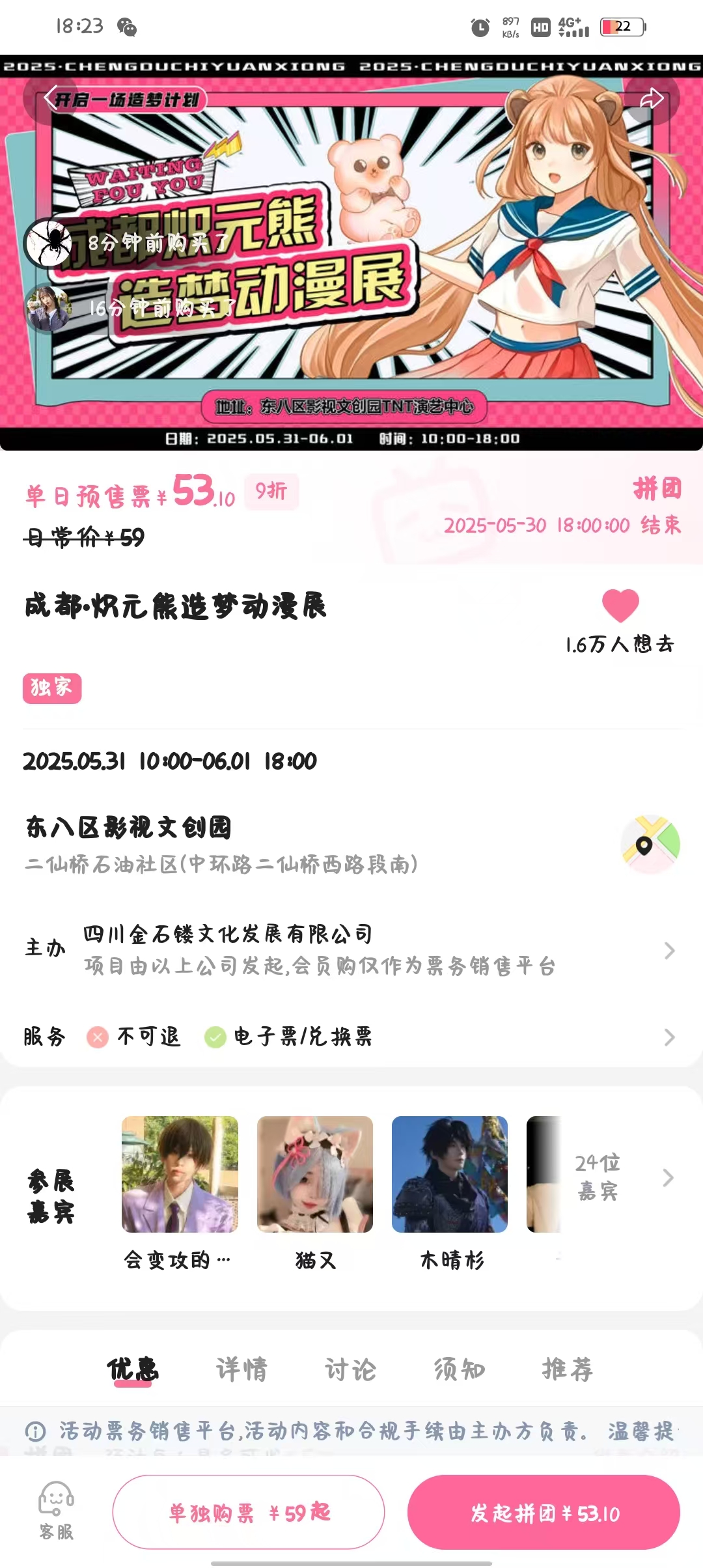Switch to the 讨论 tab
This screenshot has height=1568, width=703.
(x=351, y=1369)
